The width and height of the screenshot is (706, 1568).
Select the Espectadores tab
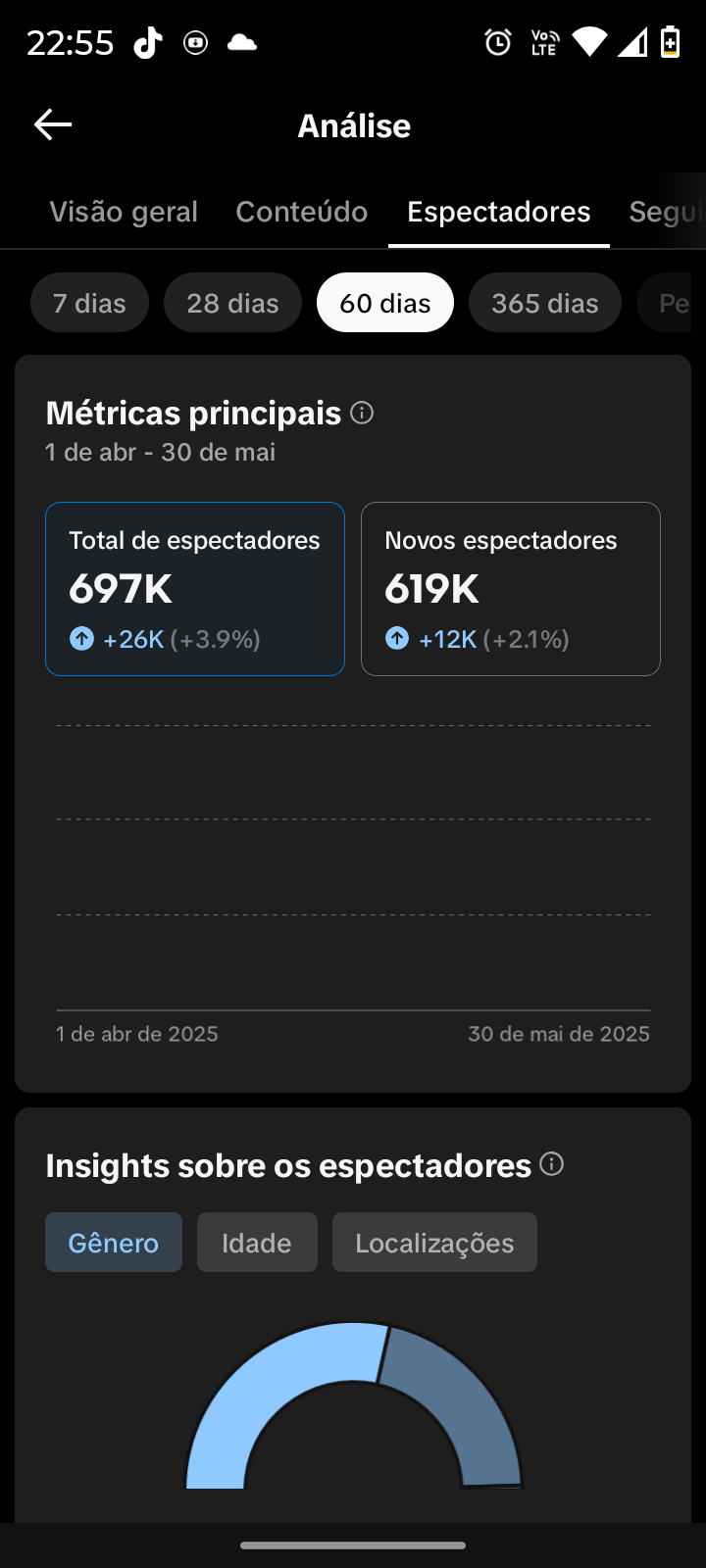(499, 212)
